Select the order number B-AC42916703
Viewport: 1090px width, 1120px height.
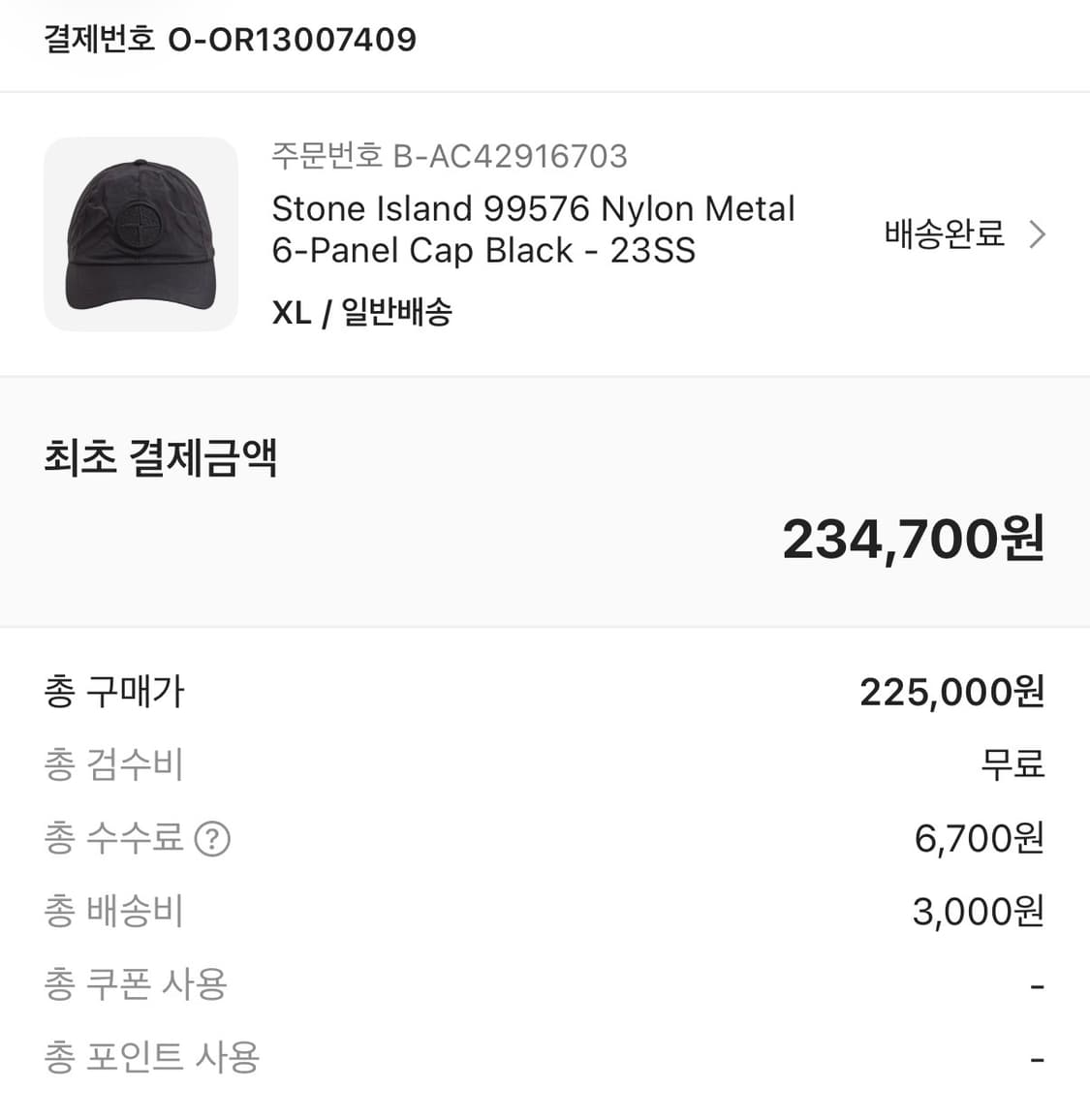(510, 156)
